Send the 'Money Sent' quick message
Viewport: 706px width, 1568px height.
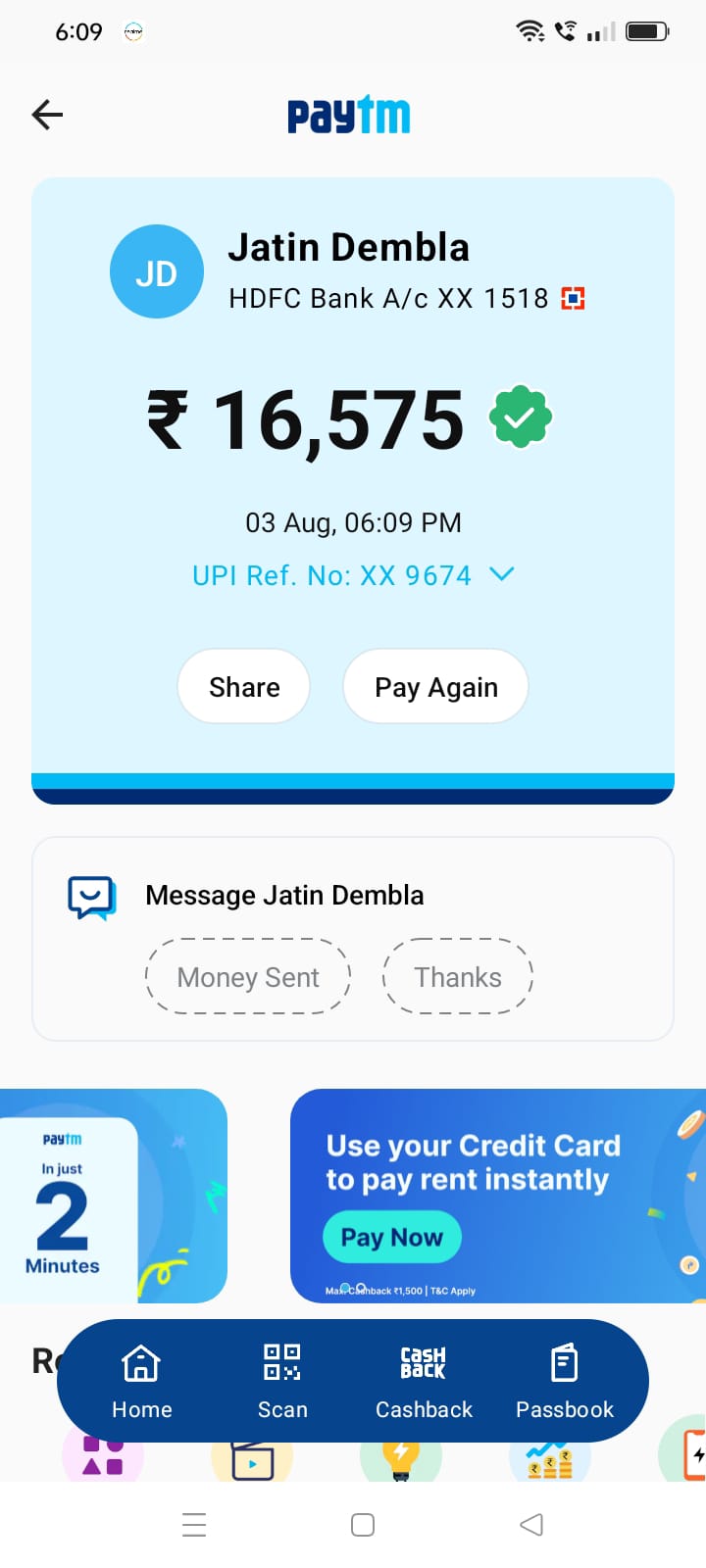(x=248, y=977)
